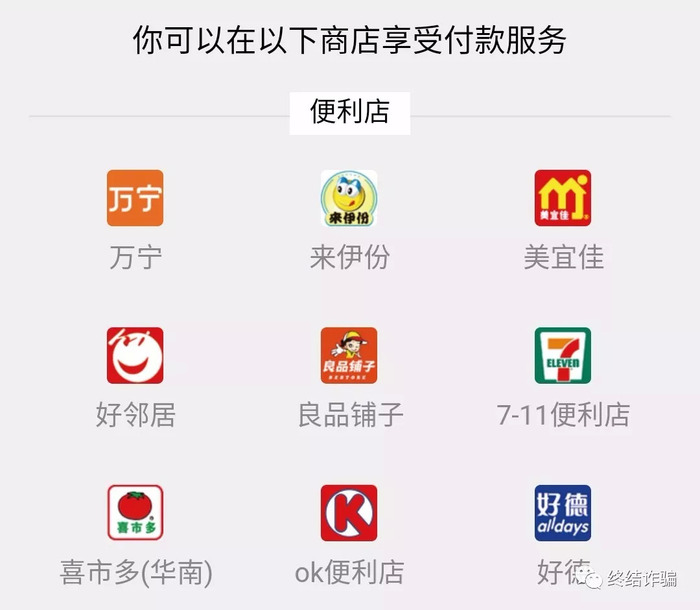
Task: Select the 来伊份 store
Action: (349, 198)
